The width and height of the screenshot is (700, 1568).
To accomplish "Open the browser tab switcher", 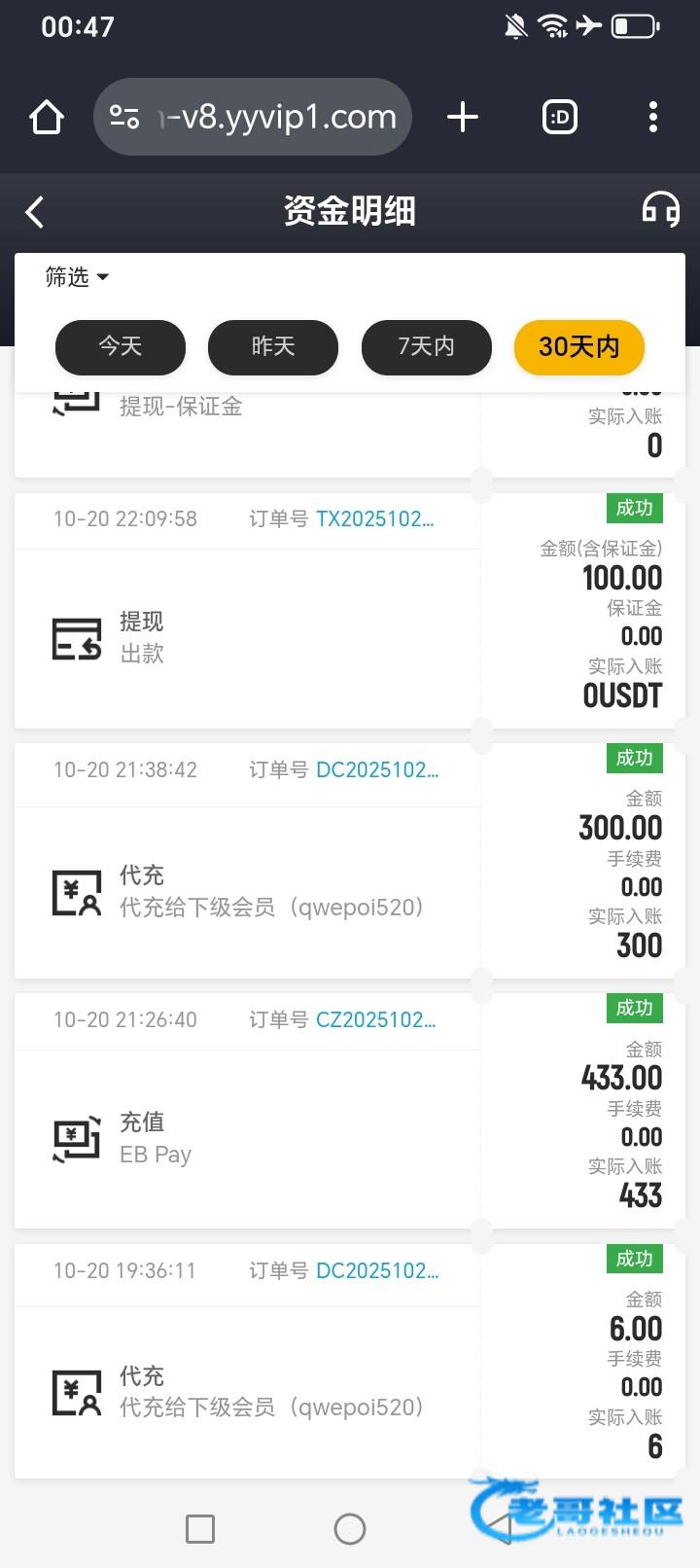I will [559, 118].
